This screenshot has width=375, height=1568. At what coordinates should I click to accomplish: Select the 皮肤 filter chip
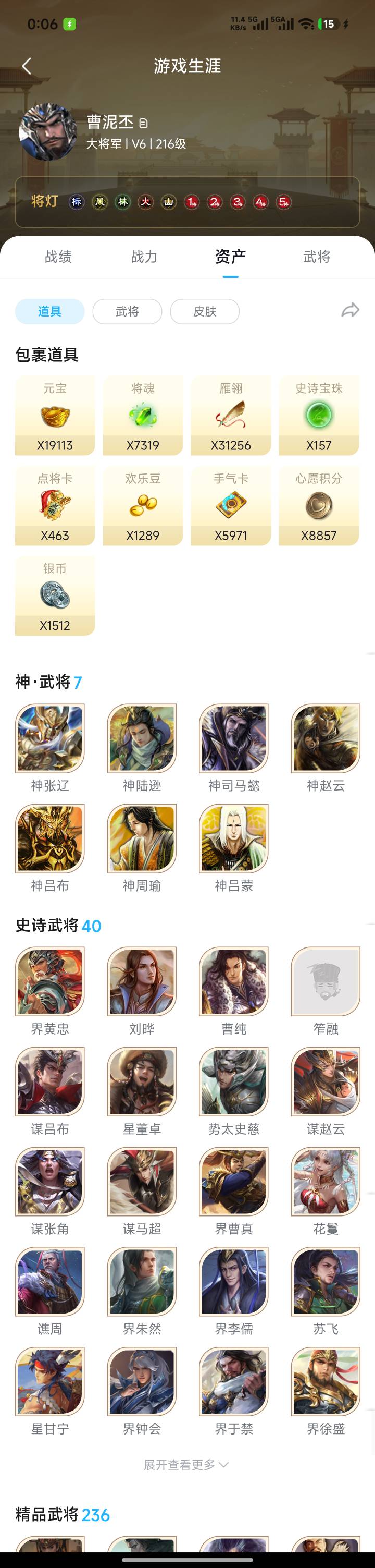coord(205,311)
